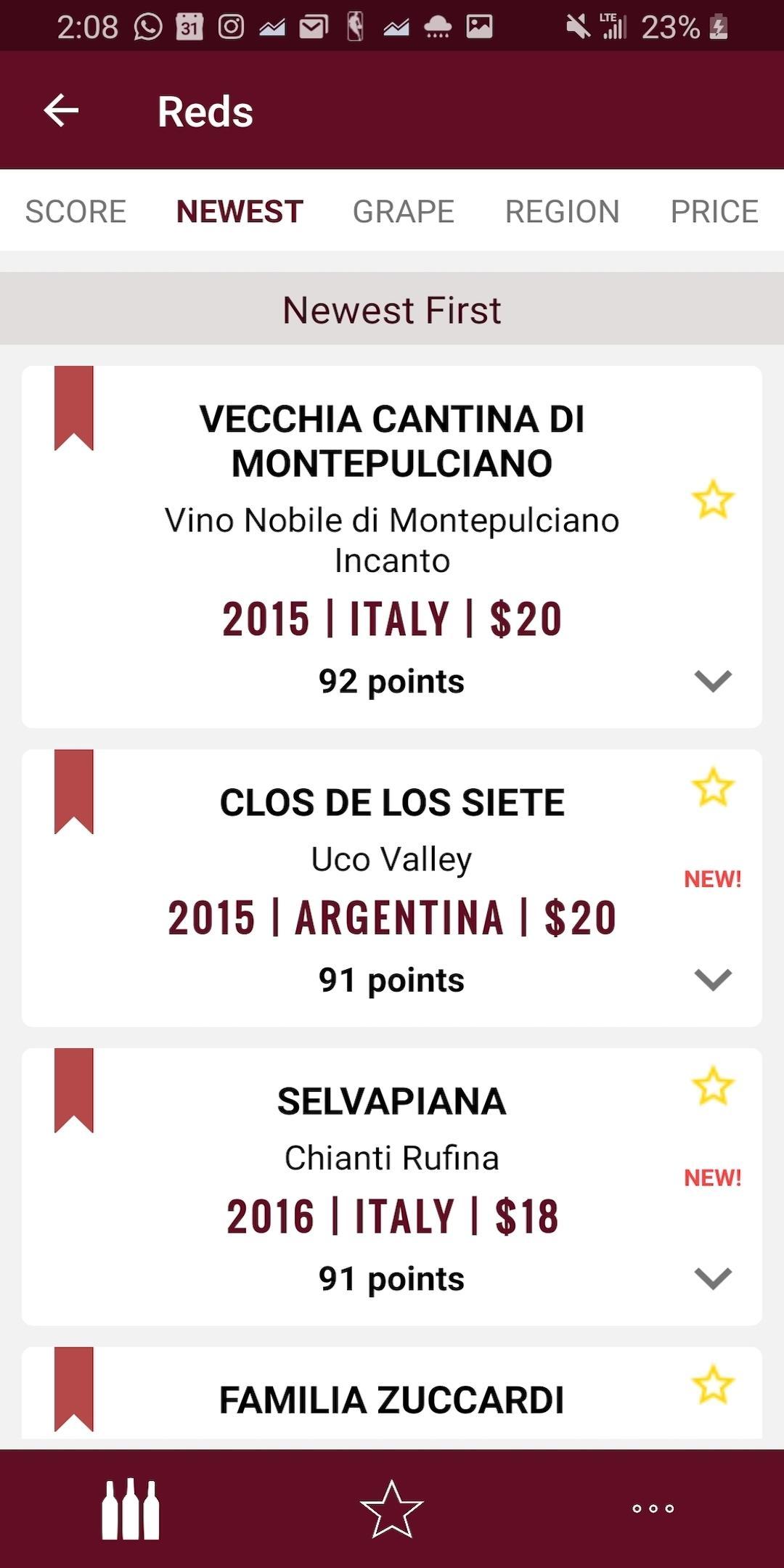Expand the Selvapiana Chianti Rufina card
This screenshot has height=1568, width=784.
point(713,1278)
